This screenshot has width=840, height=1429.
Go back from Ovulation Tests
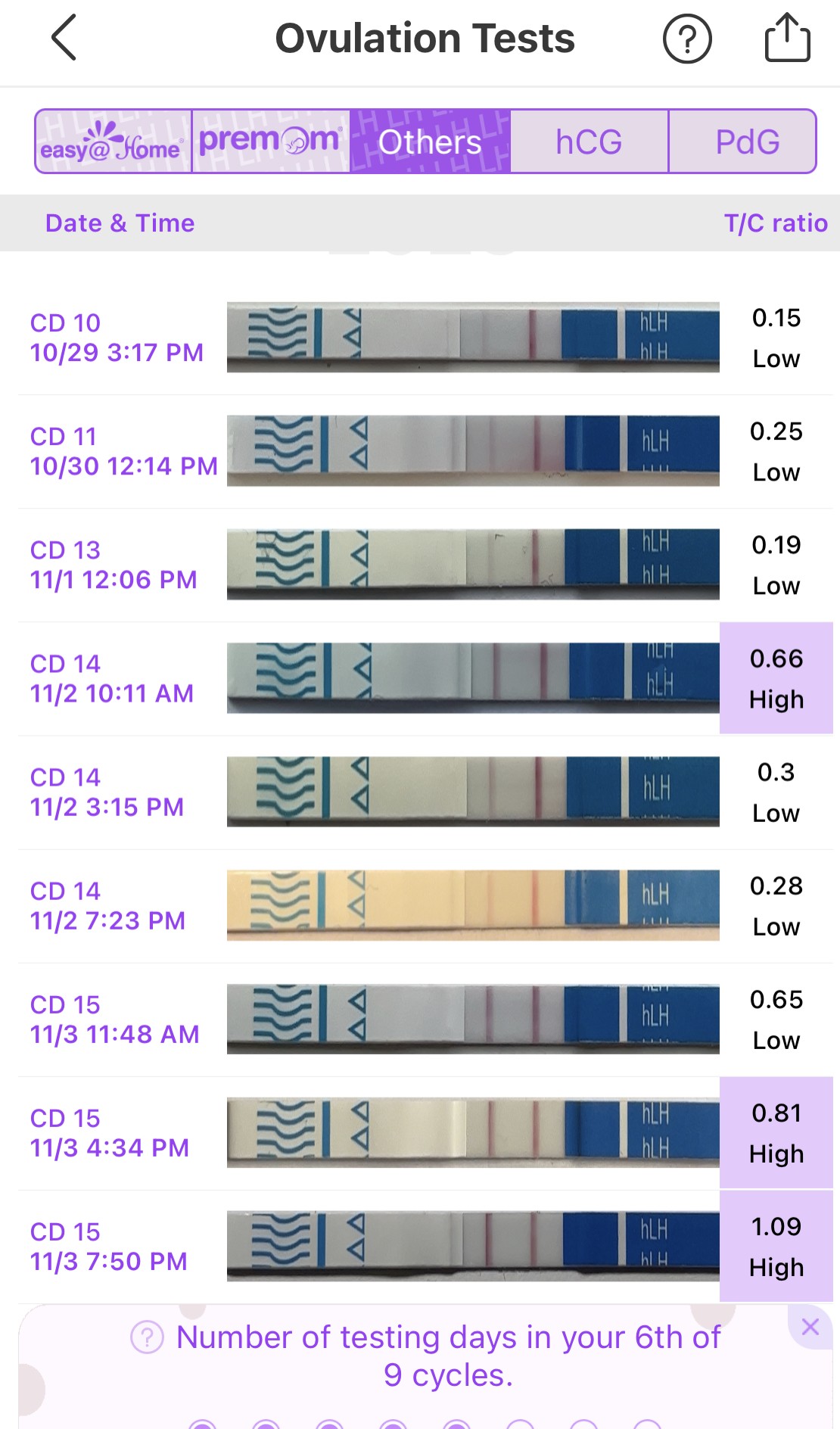point(64,38)
